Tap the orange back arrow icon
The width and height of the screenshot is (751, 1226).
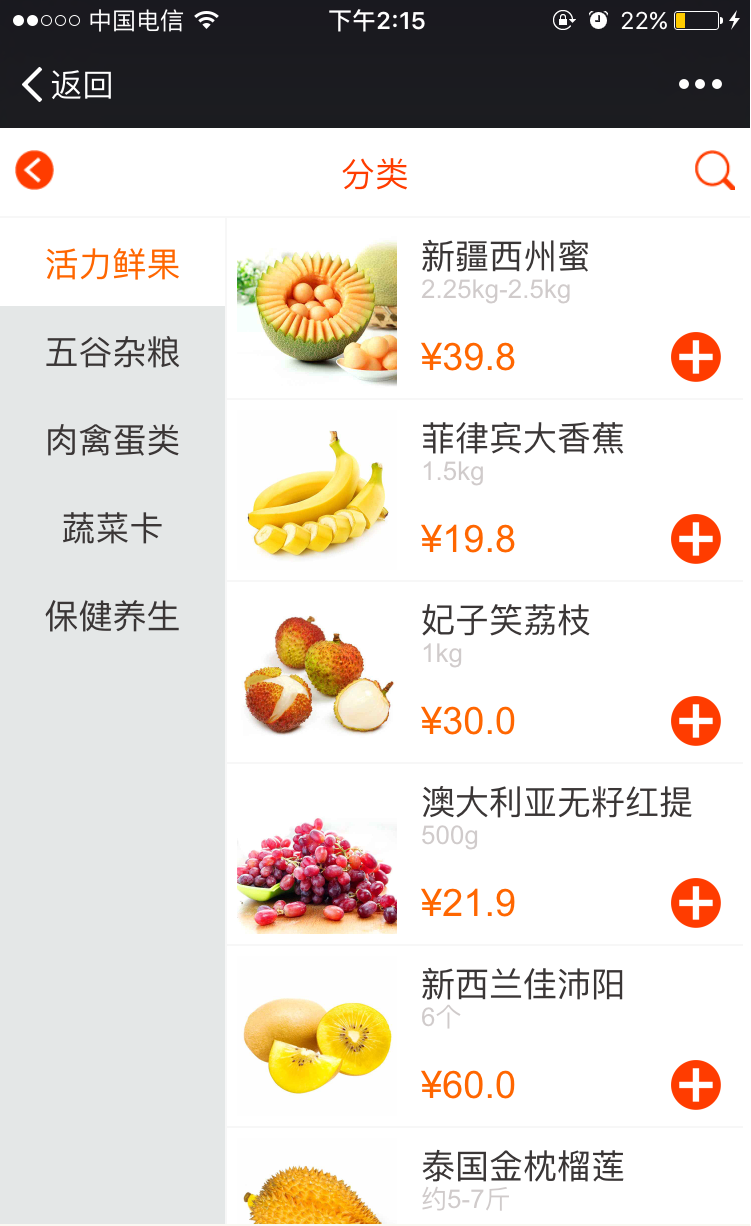(34, 171)
